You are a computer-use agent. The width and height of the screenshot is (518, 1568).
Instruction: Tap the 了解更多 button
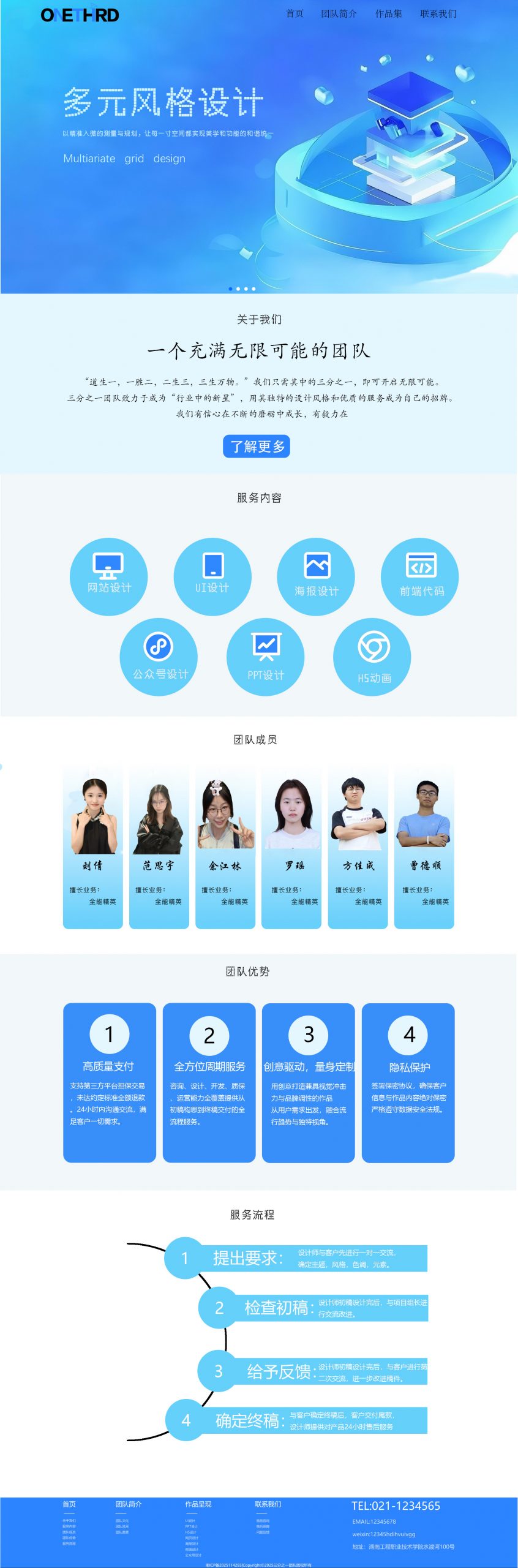point(257,446)
